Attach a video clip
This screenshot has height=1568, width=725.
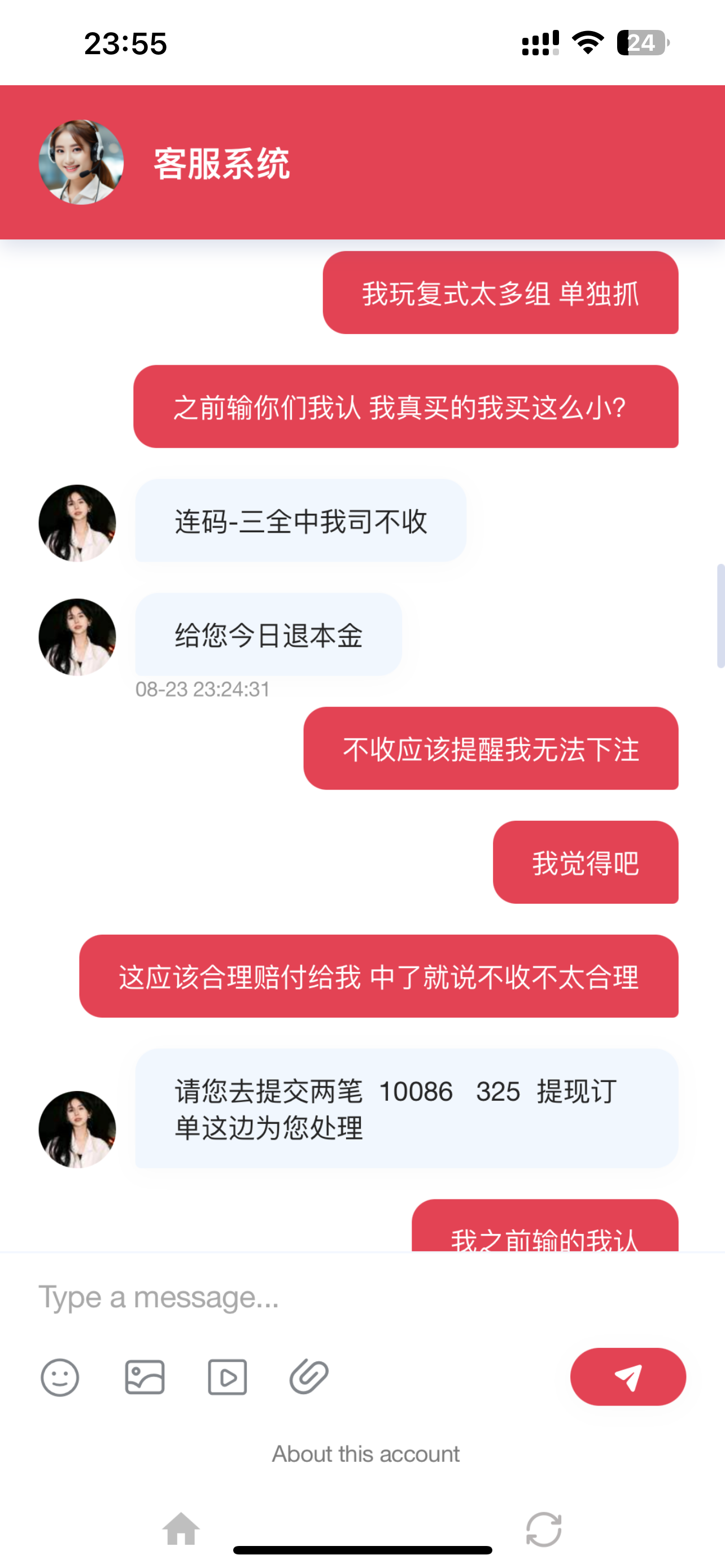tap(227, 1377)
